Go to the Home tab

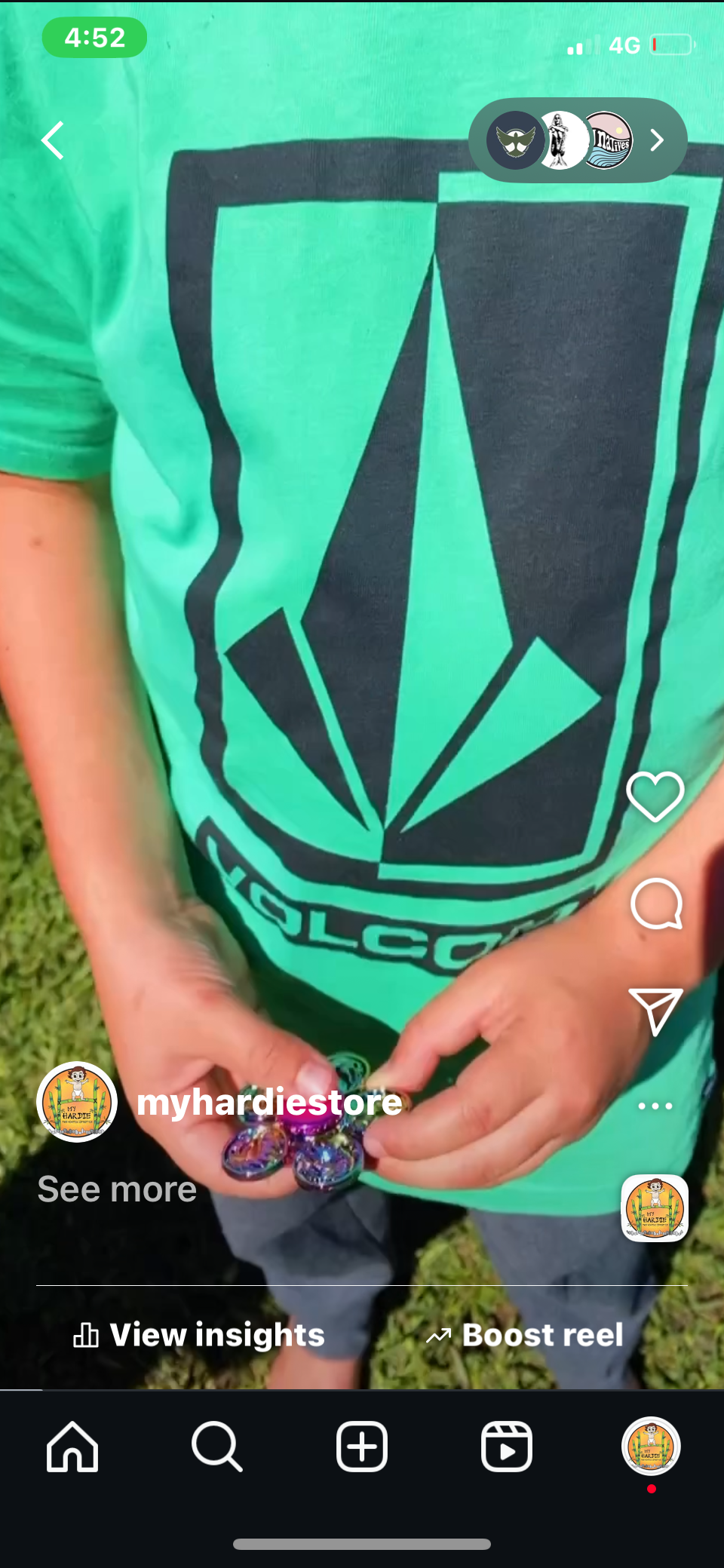tap(72, 1447)
